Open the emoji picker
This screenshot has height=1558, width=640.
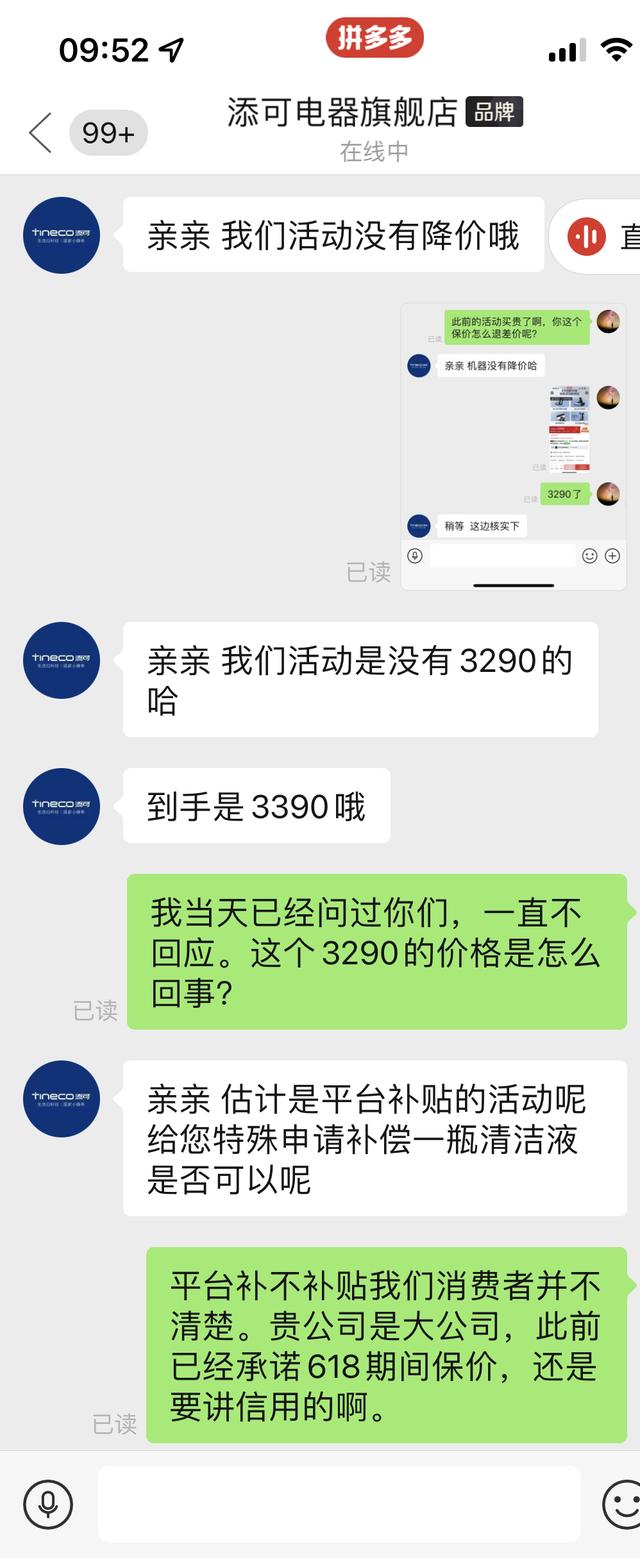[x=620, y=1504]
